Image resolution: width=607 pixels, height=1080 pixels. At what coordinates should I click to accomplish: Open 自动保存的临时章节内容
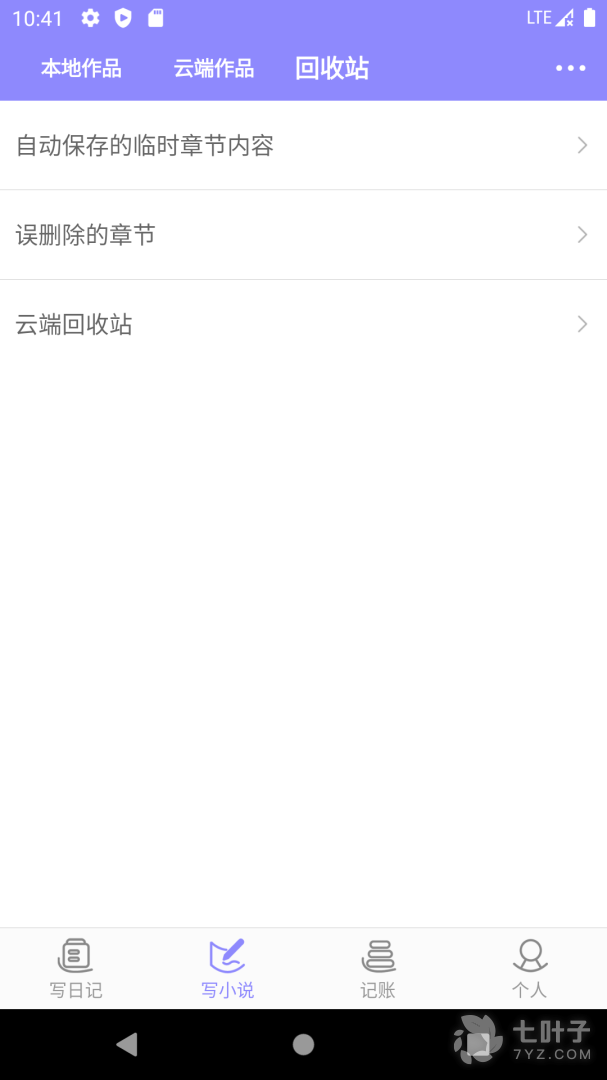303,146
